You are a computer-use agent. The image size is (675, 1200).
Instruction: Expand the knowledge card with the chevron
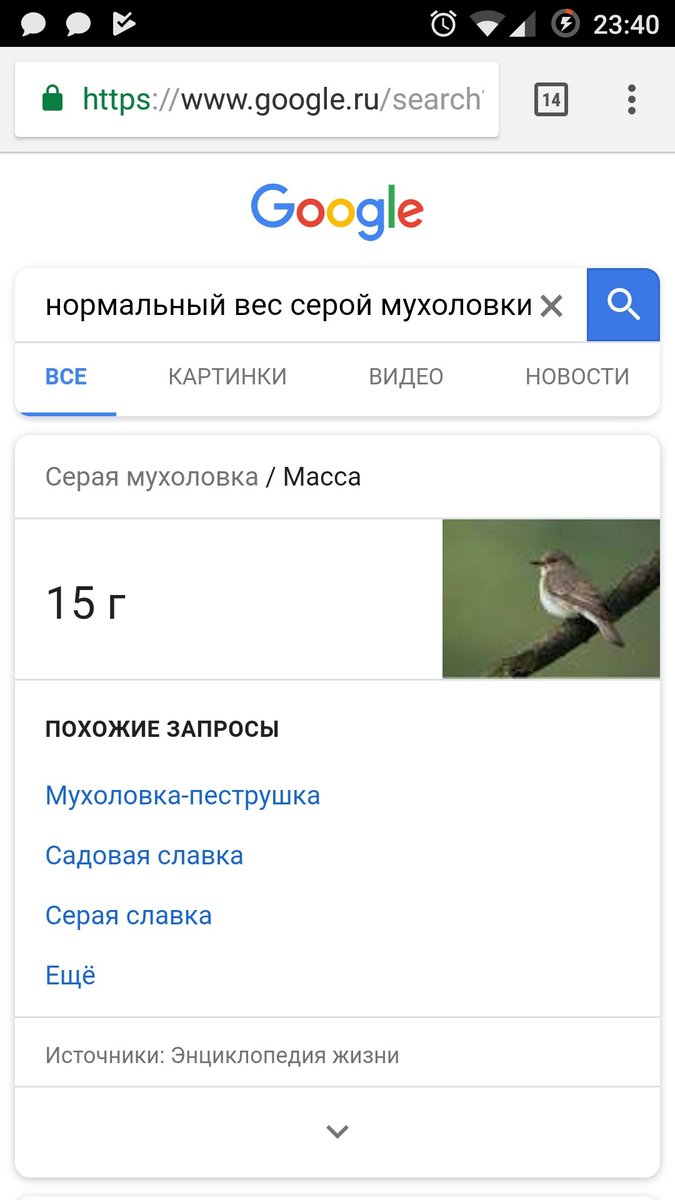click(x=337, y=1132)
